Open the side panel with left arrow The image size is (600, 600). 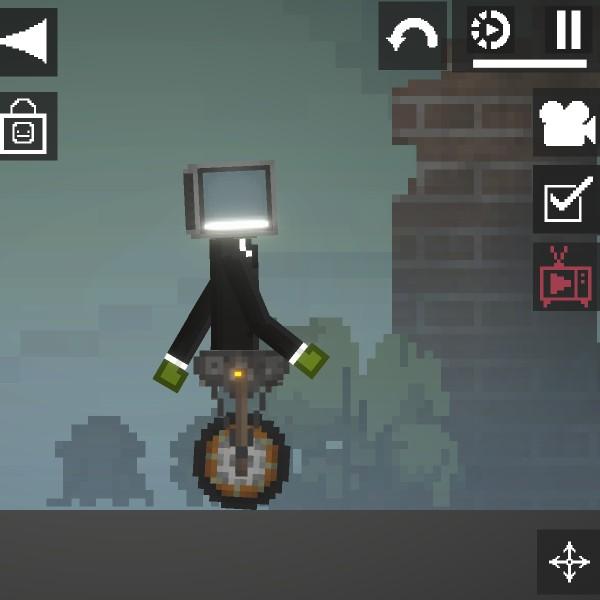pos(28,42)
